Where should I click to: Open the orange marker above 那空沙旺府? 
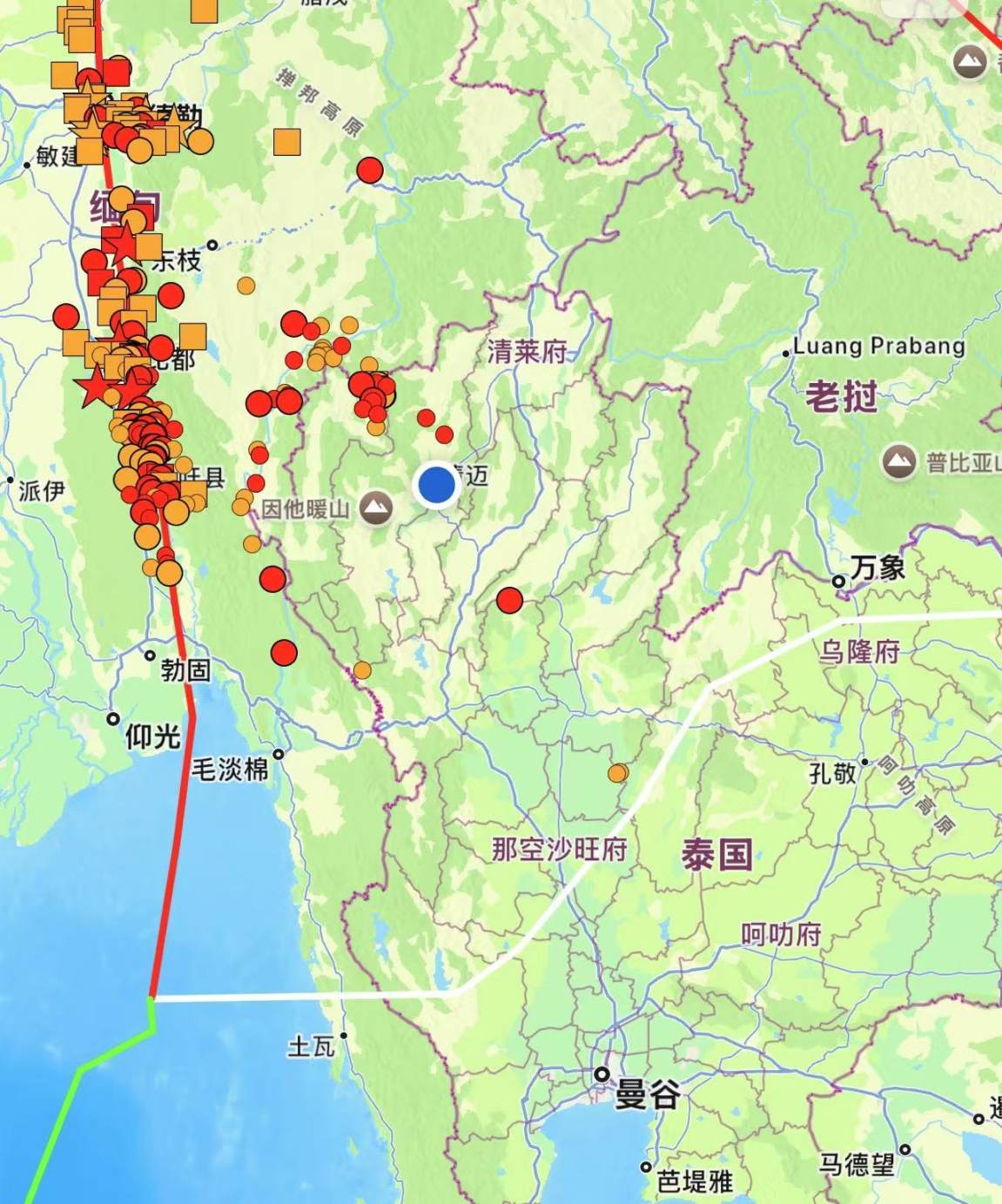[617, 772]
